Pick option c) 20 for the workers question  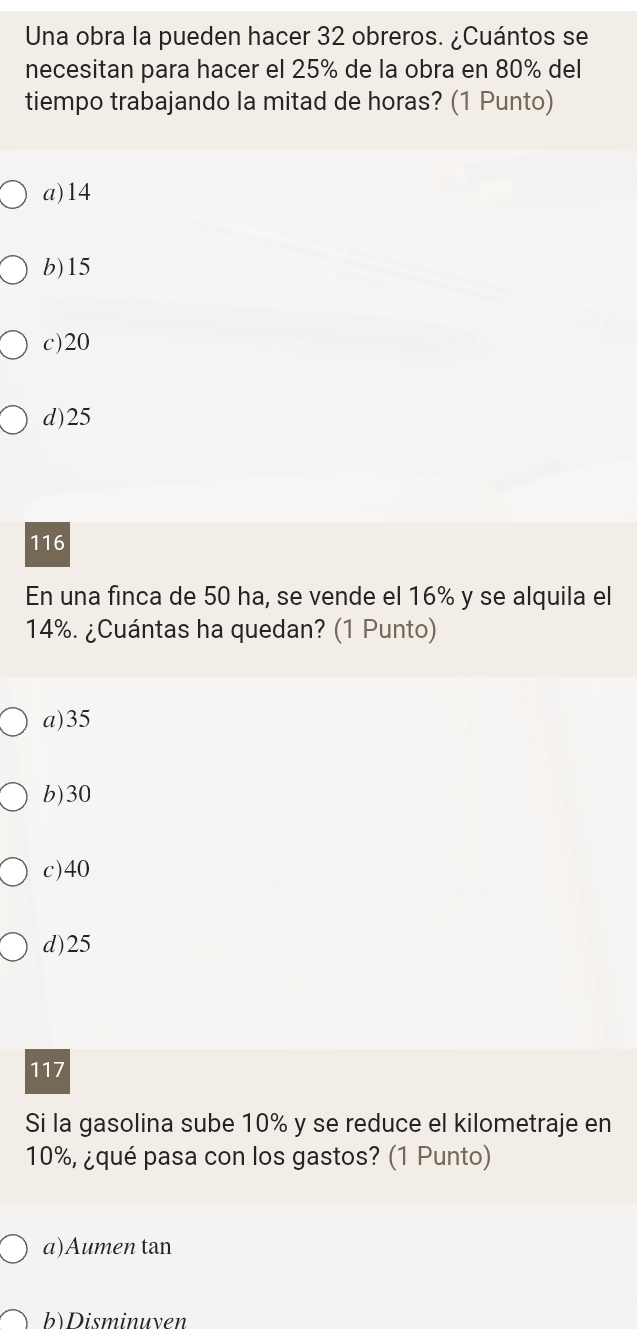pyautogui.click(x=13, y=344)
